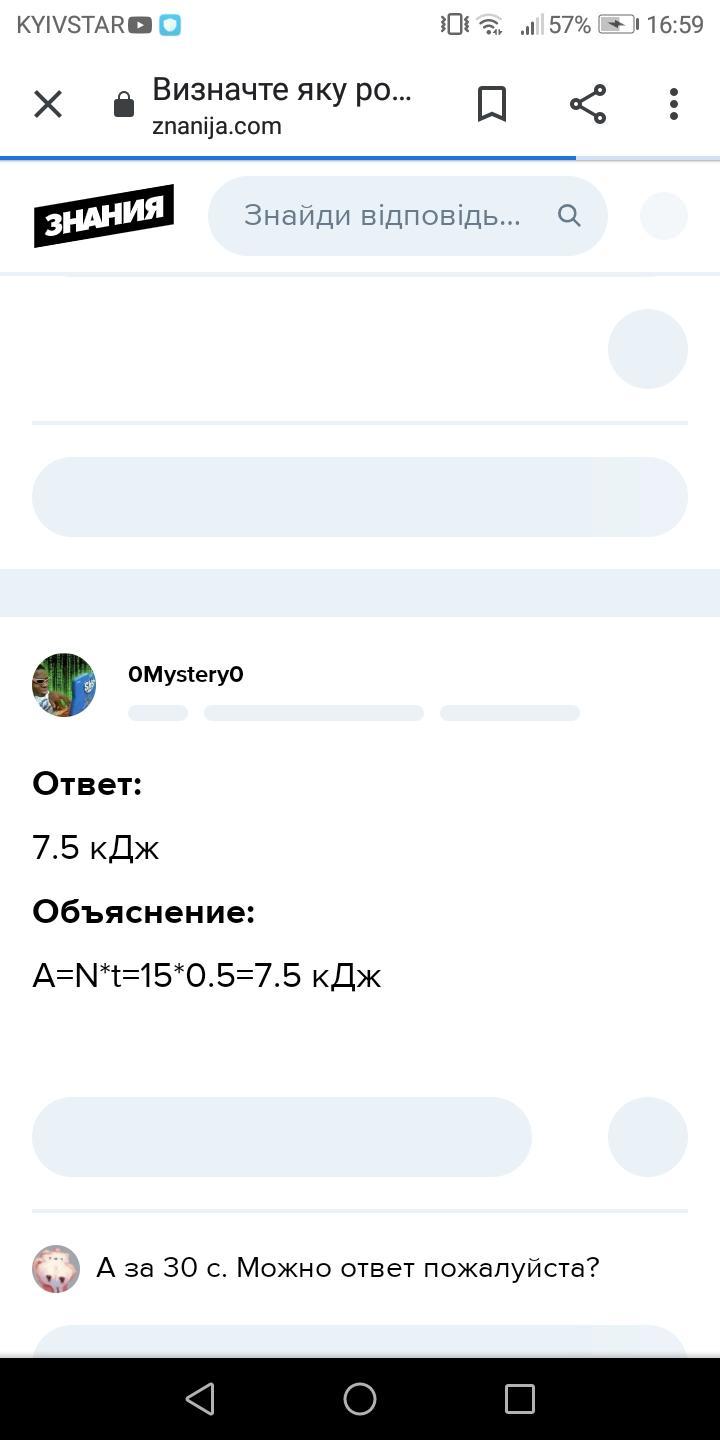
Task: Open recent apps overview
Action: click(520, 1398)
